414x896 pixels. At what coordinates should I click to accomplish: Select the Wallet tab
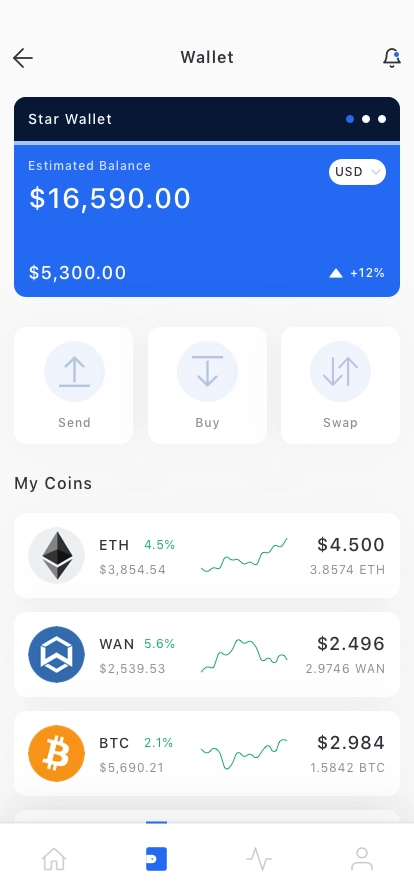(x=156, y=858)
